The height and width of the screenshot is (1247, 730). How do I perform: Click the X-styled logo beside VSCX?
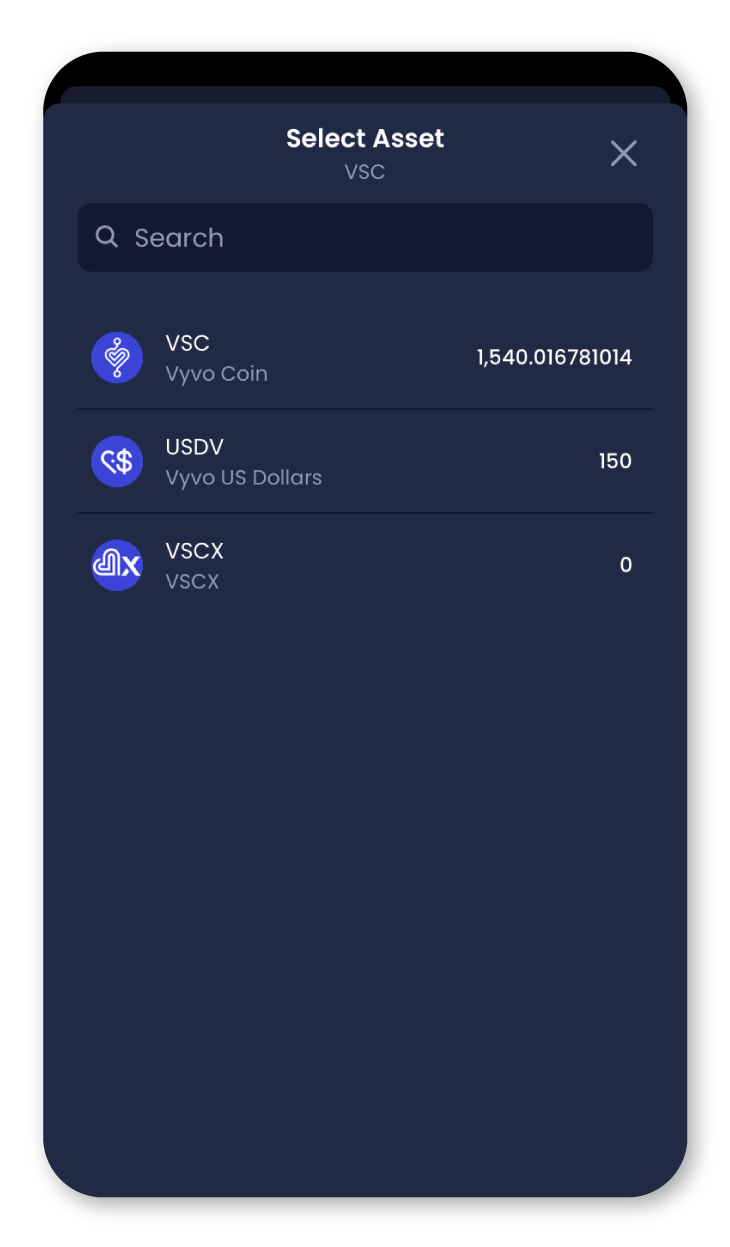click(x=117, y=565)
